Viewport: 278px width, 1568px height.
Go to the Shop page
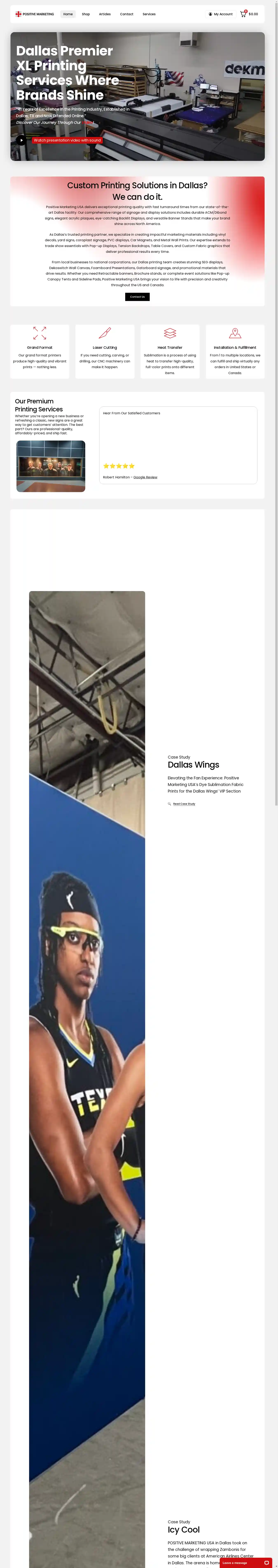[x=86, y=14]
